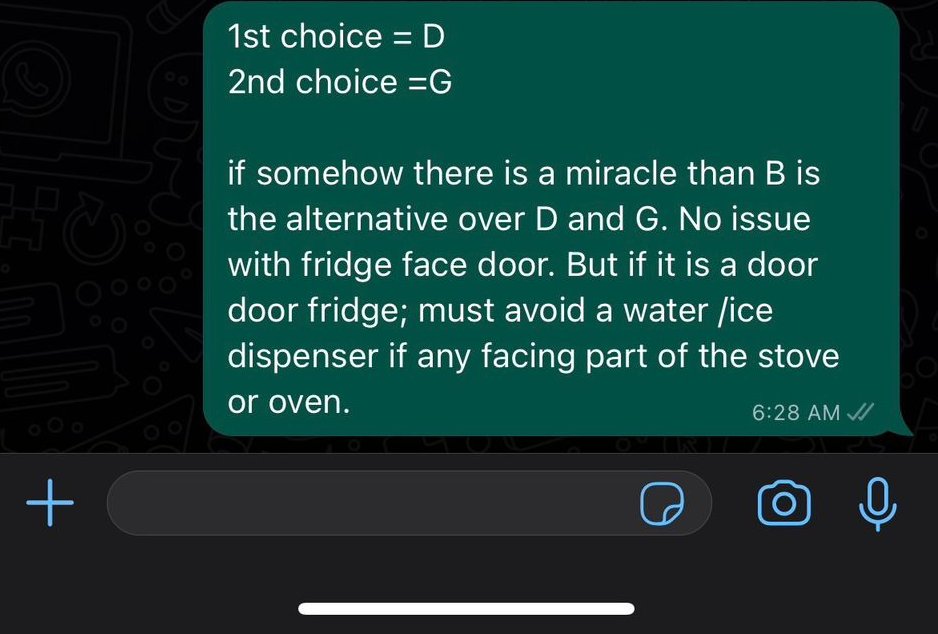Tap the message text input field
Viewport: 938px width, 634px height.
tap(370, 503)
